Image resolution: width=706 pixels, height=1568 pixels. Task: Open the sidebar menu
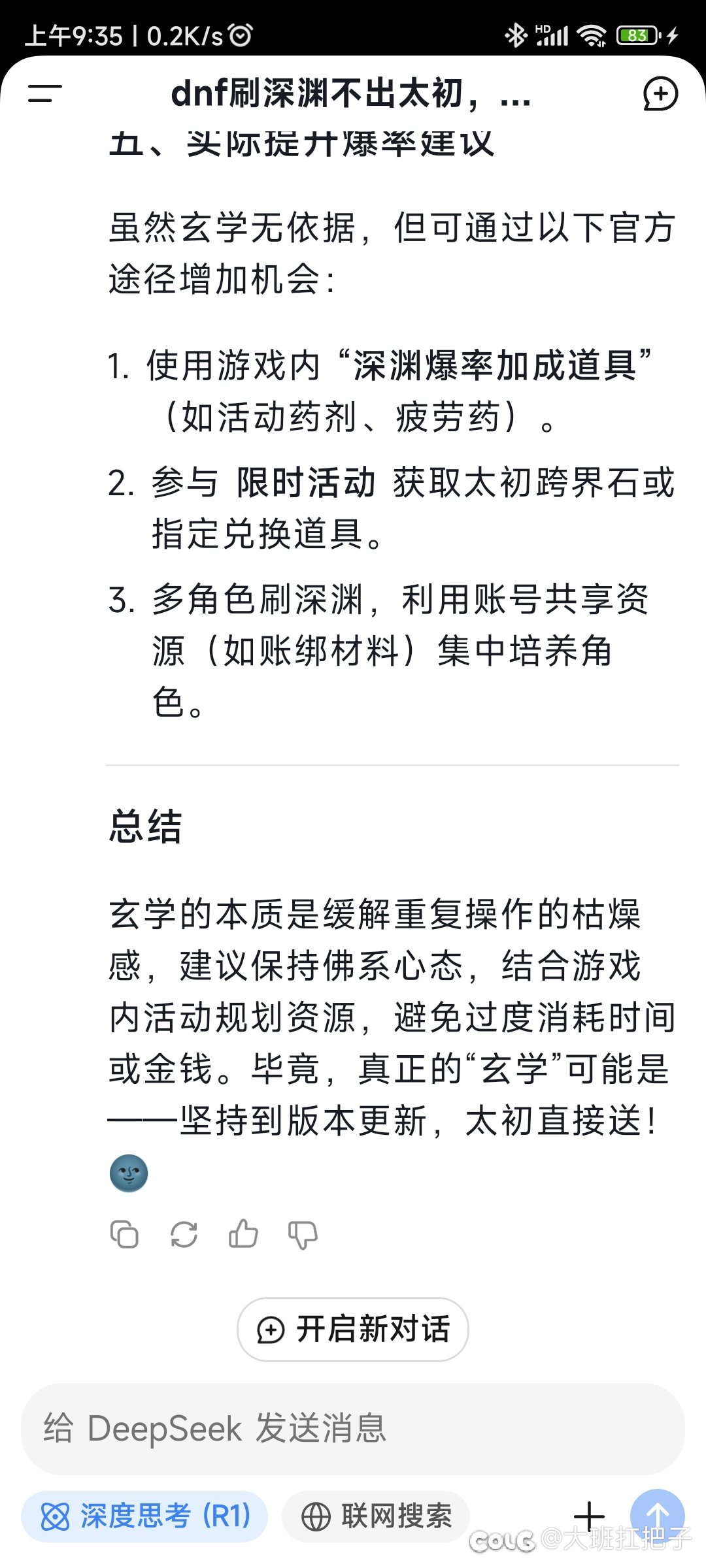(44, 93)
